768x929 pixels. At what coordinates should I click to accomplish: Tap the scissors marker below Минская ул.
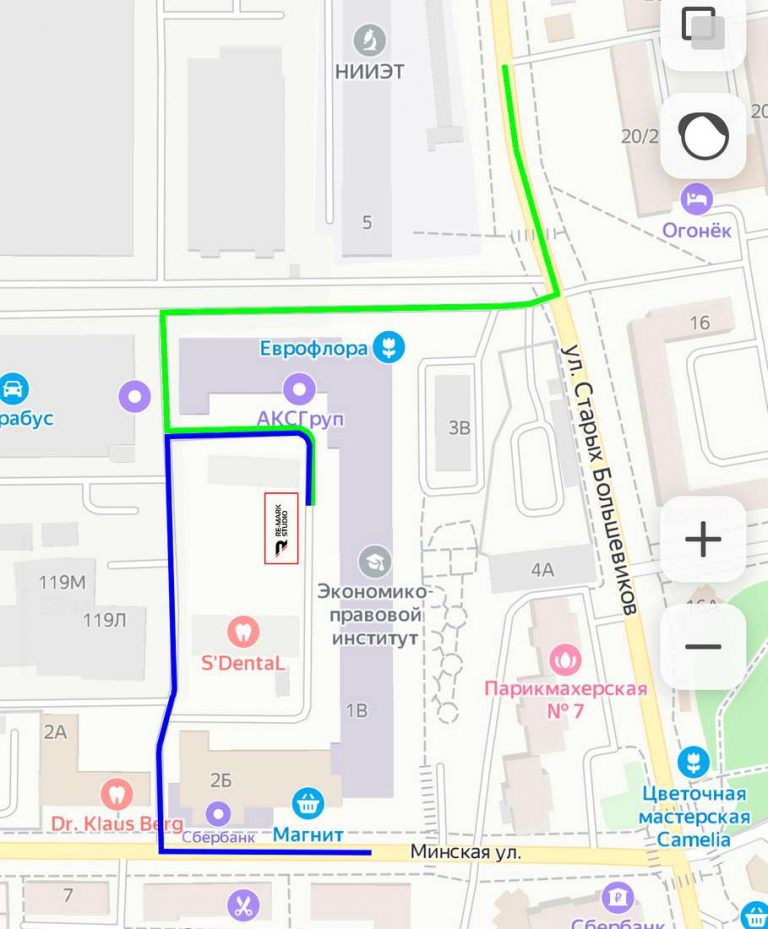pyautogui.click(x=243, y=906)
